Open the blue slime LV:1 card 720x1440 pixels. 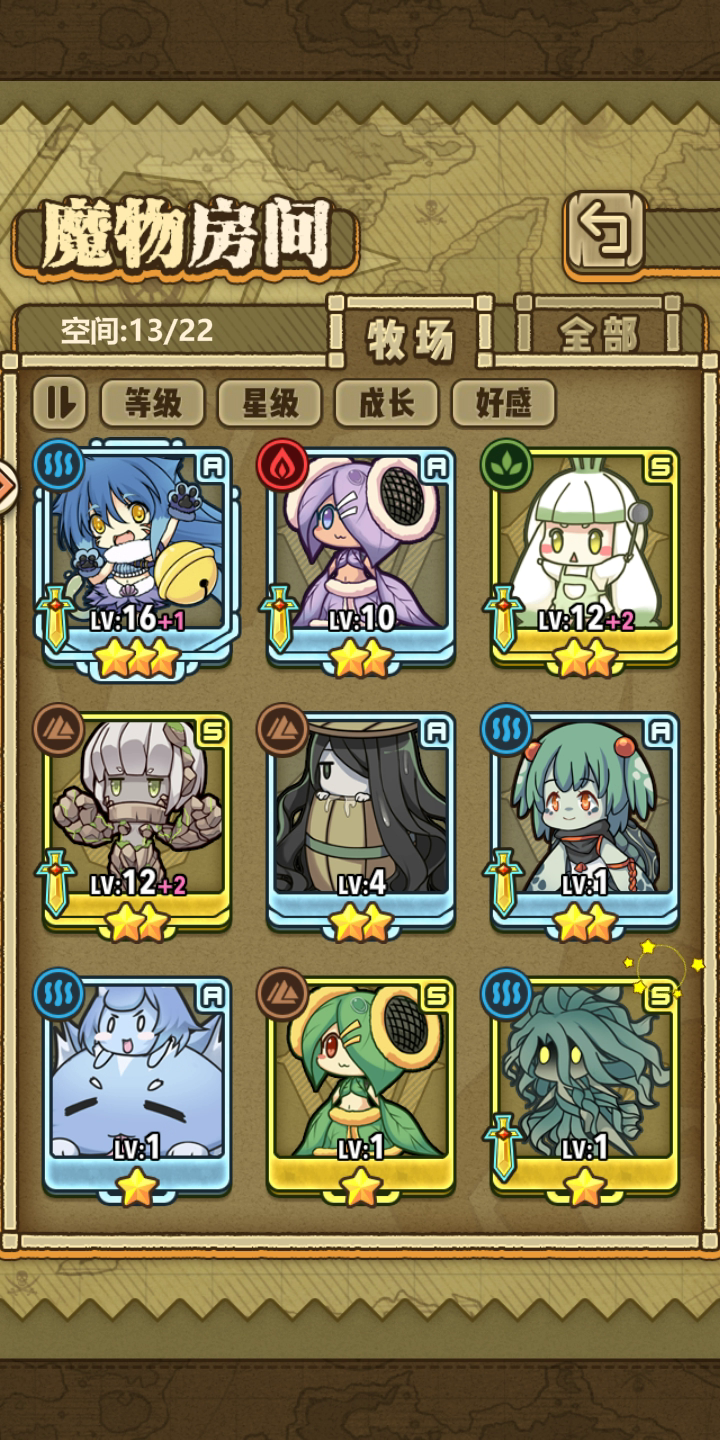pos(137,1086)
